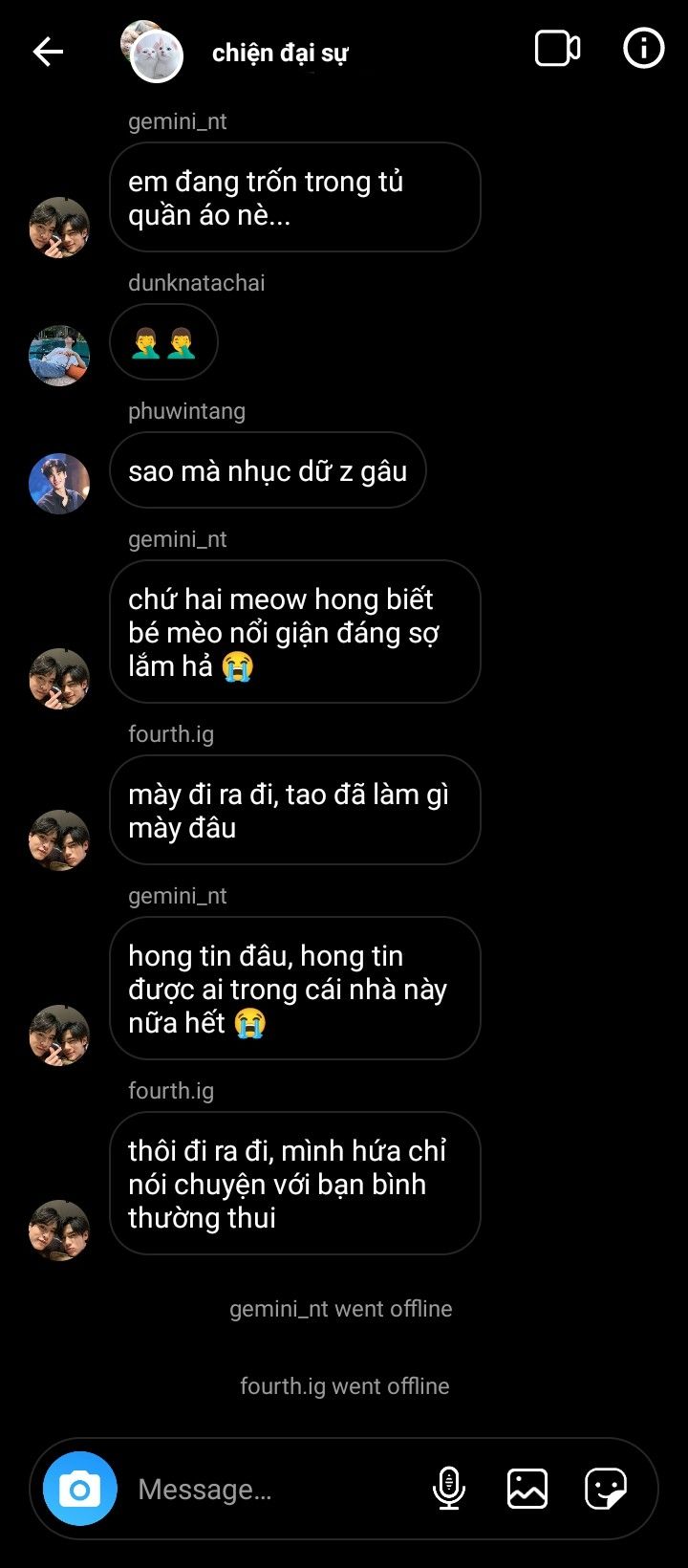Go back to the inbox list

(48, 52)
